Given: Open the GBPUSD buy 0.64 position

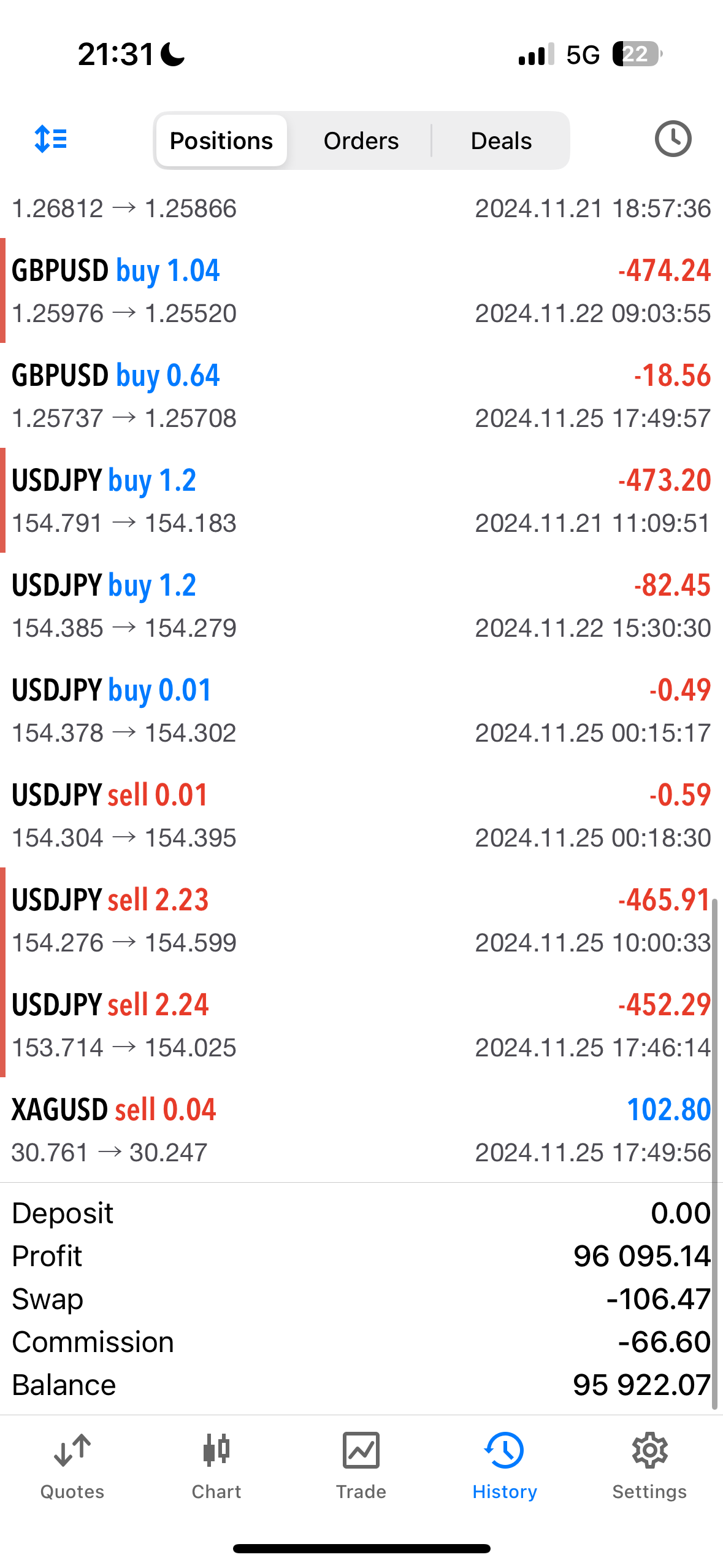Looking at the screenshot, I should coord(361,396).
